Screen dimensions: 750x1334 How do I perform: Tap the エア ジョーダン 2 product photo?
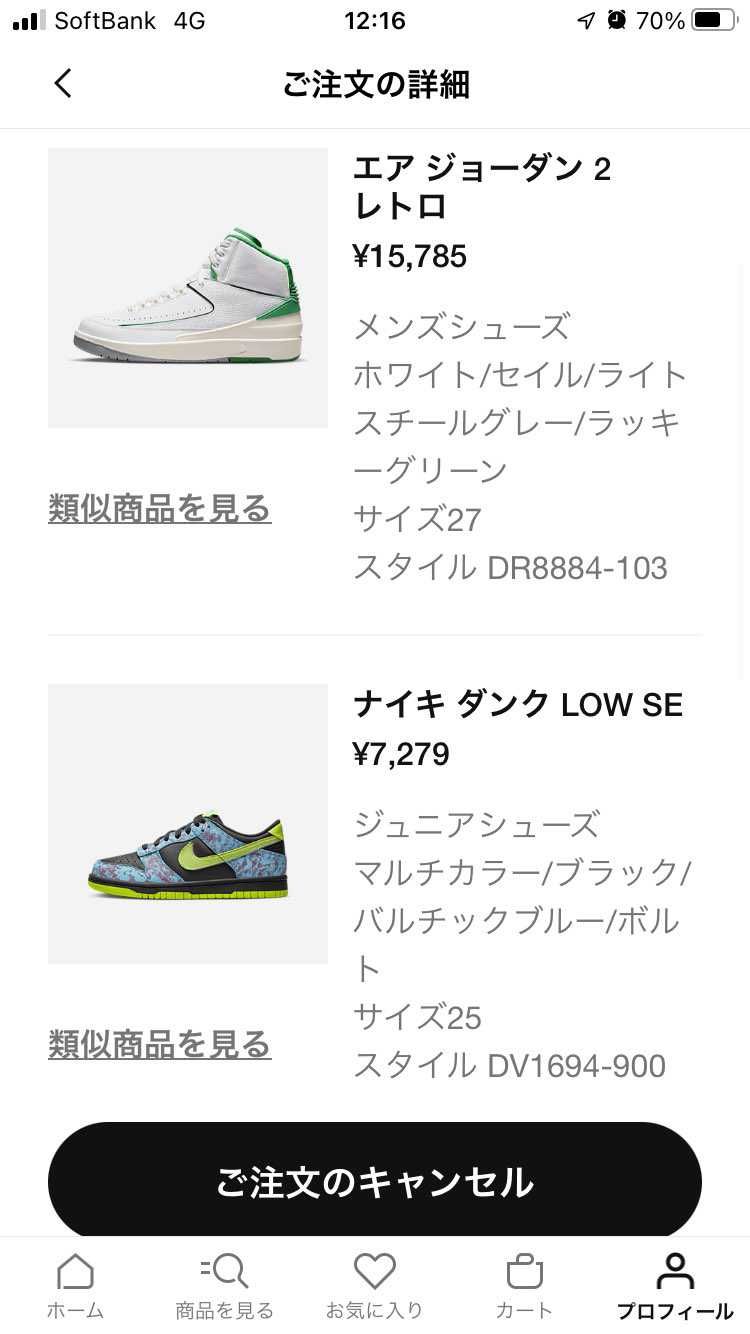187,287
